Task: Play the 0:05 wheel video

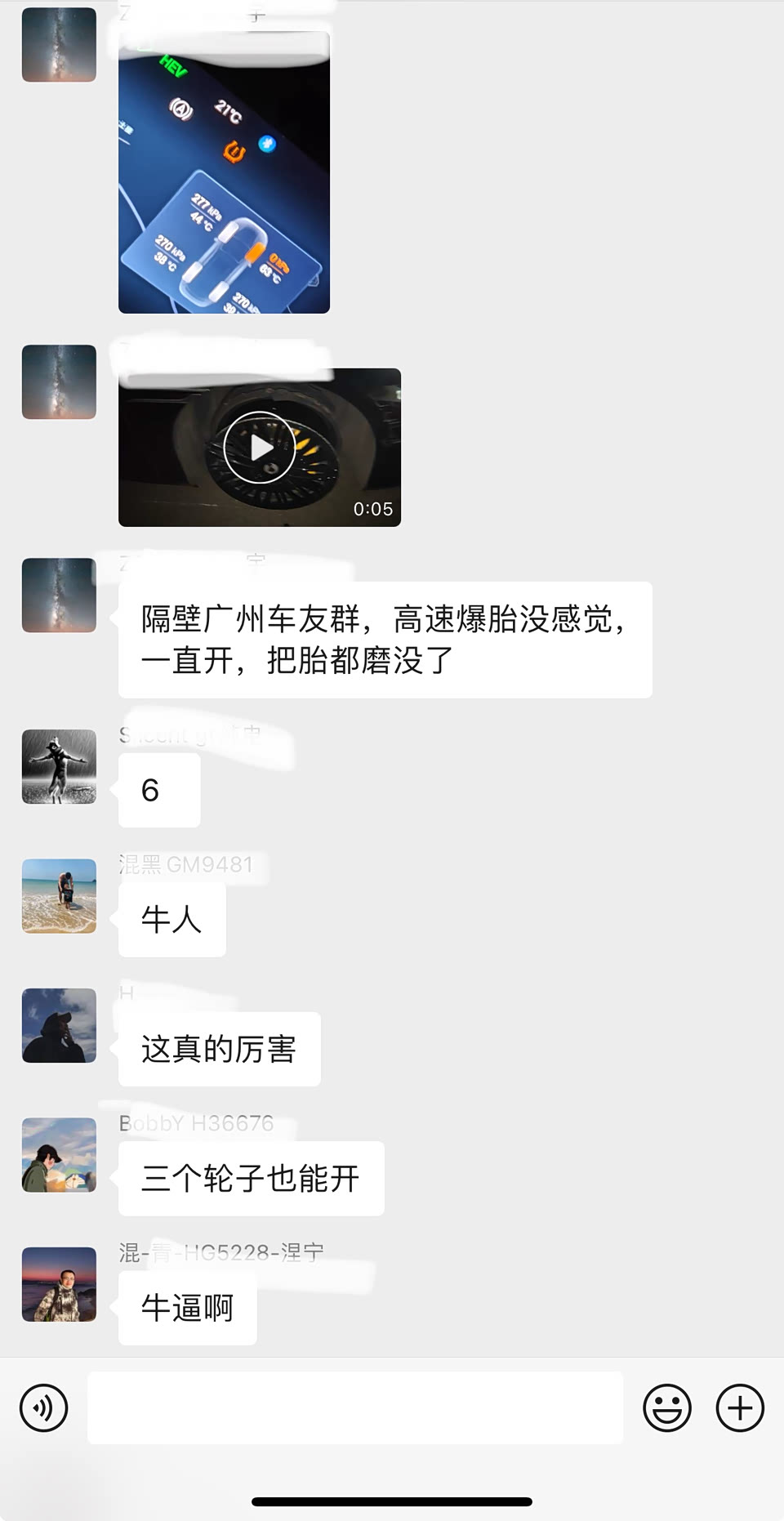Action: click(x=260, y=448)
